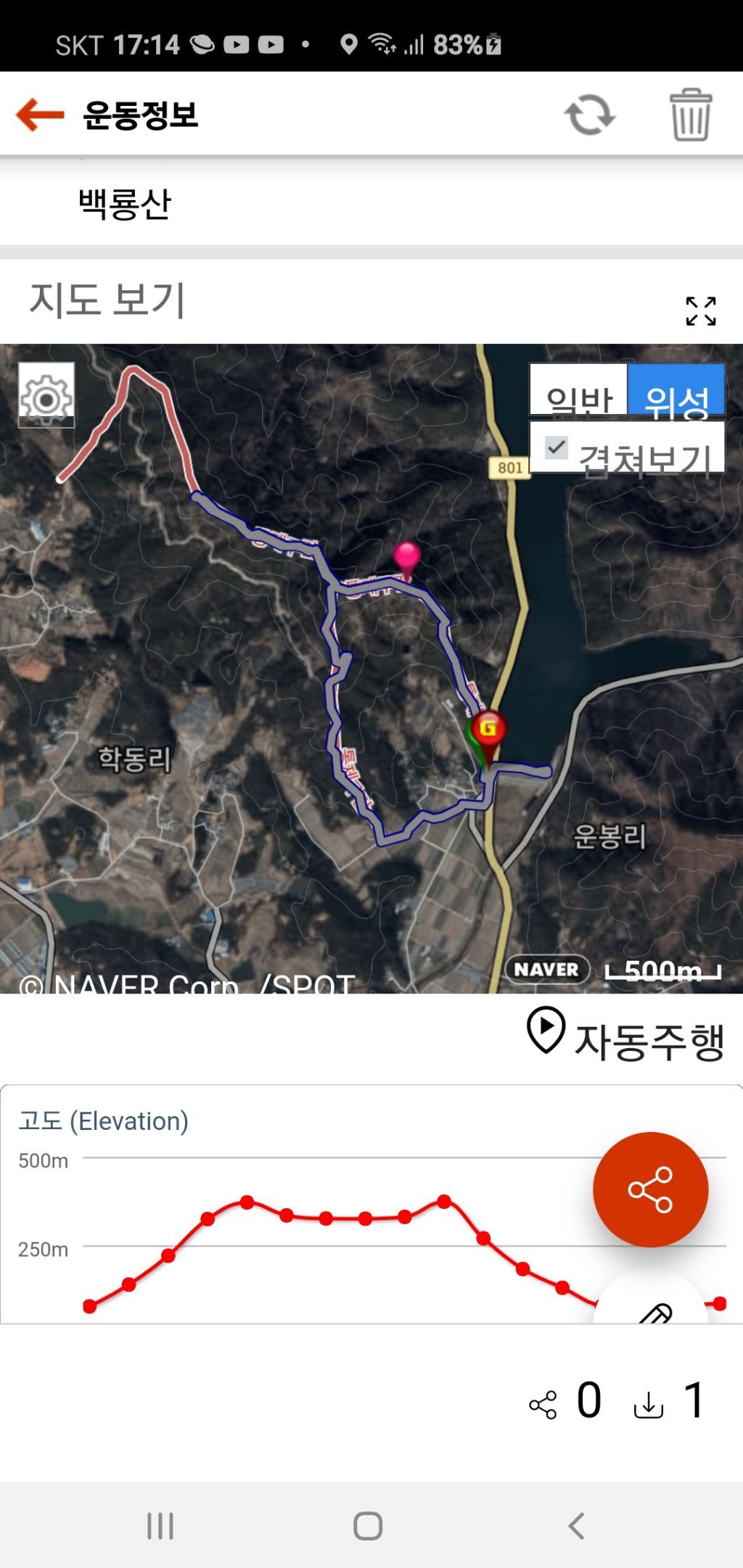Refresh the workout info

coord(589,115)
